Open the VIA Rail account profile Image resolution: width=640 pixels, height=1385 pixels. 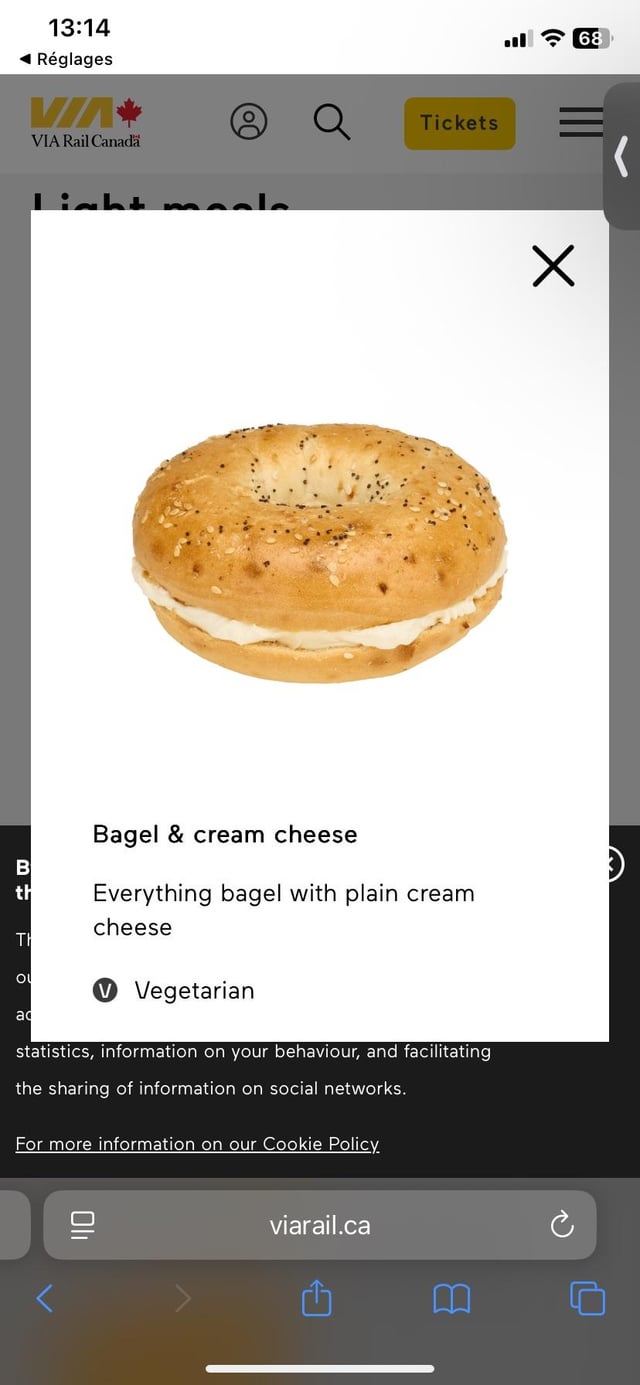(x=249, y=122)
